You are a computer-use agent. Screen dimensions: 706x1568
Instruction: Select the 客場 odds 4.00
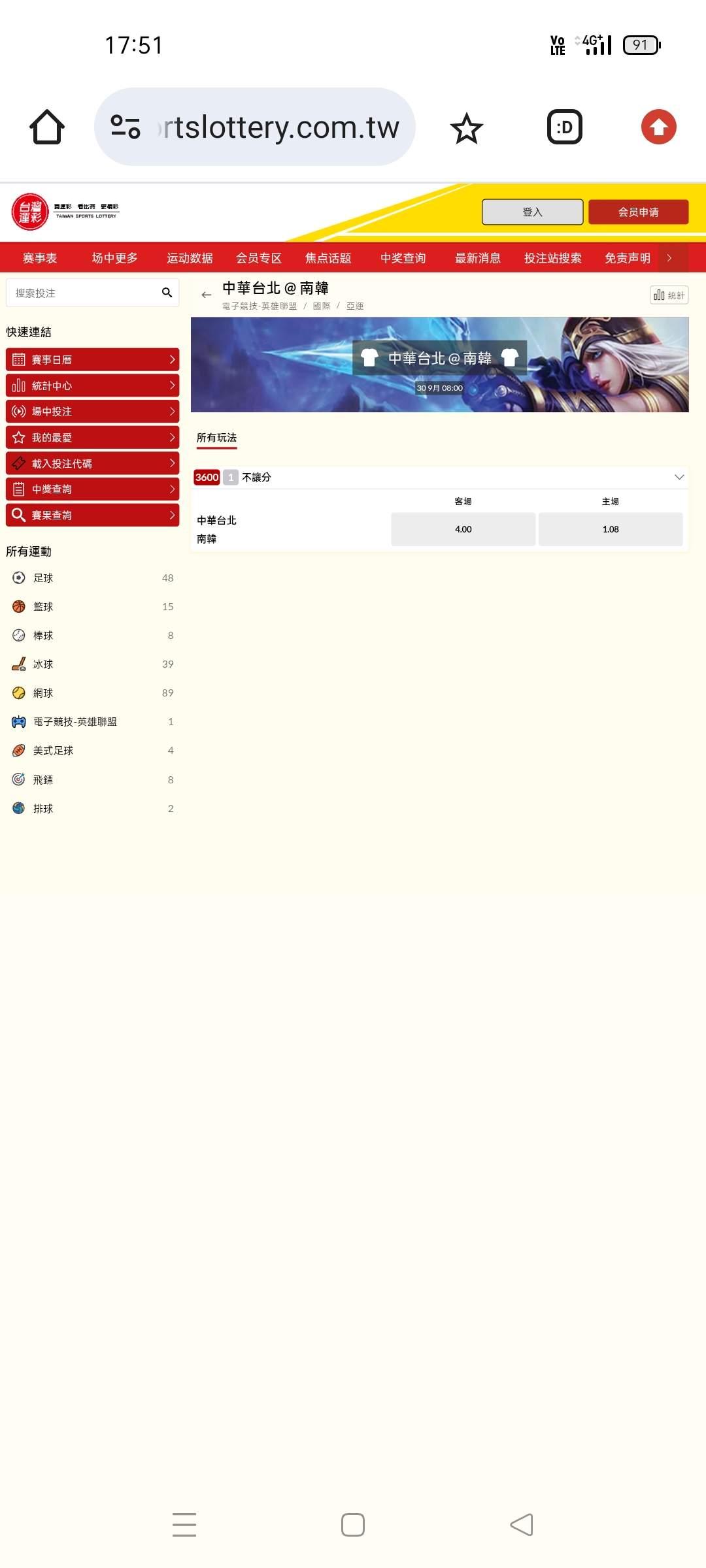[463, 529]
